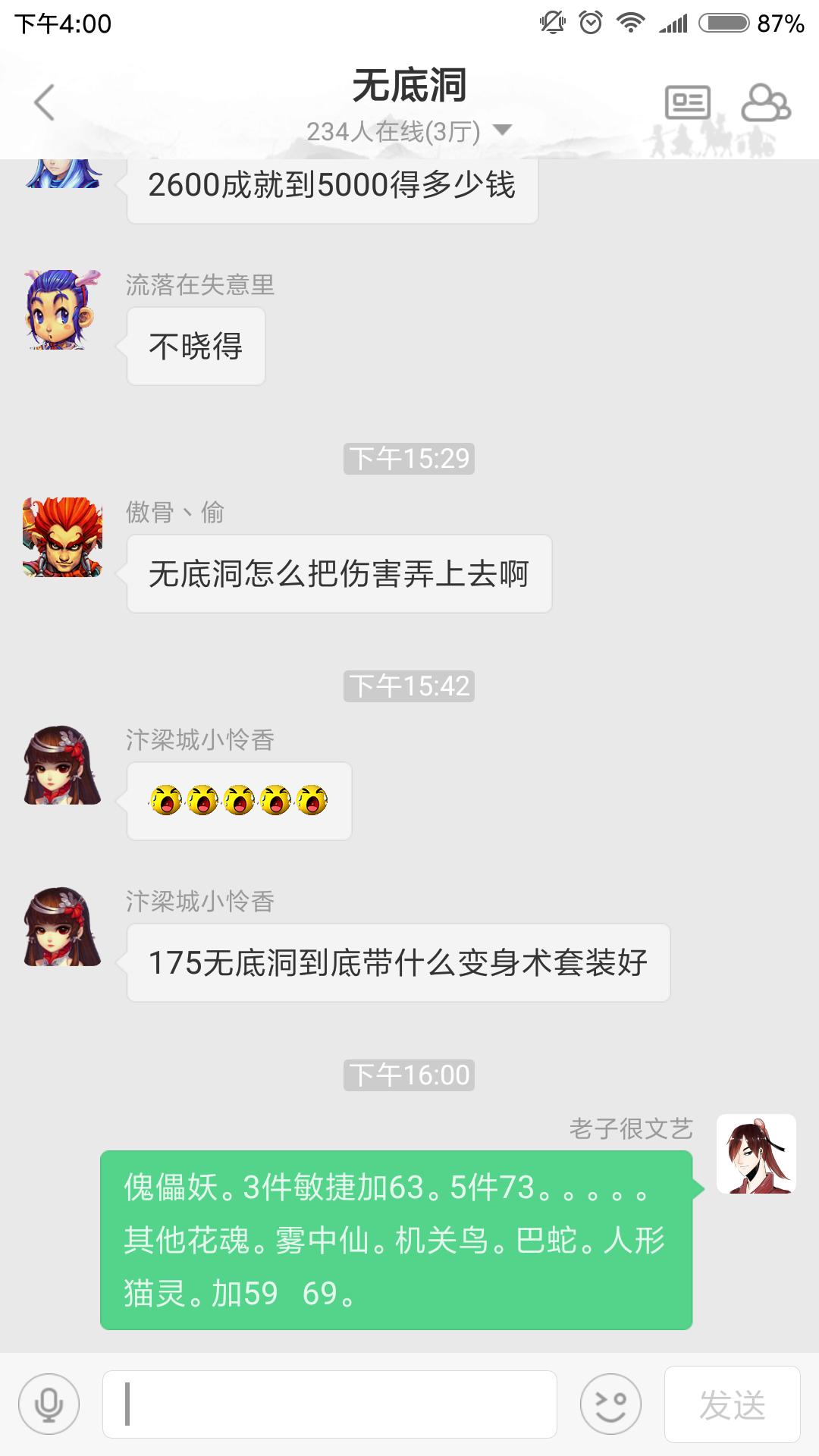Open the emoji picker
Screen dimensions: 819x1456
[x=610, y=1404]
